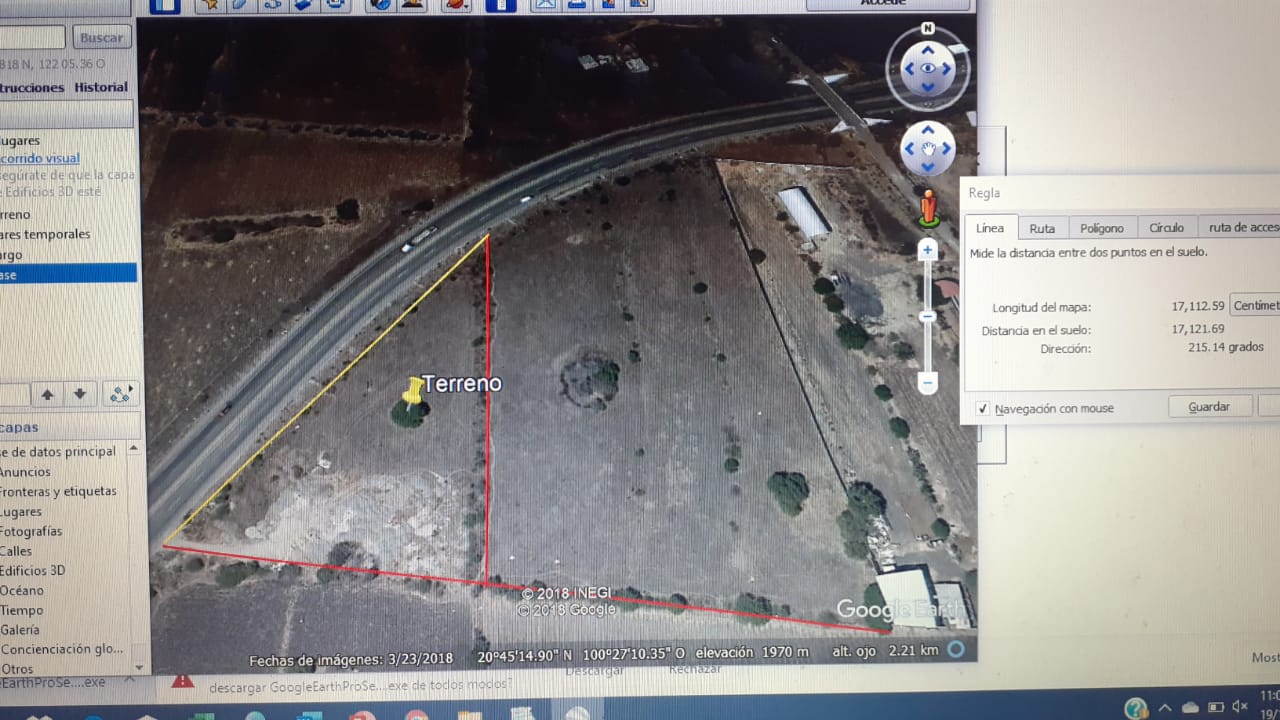Select the Línea ruler tab
The image size is (1280, 720).
pyautogui.click(x=990, y=228)
